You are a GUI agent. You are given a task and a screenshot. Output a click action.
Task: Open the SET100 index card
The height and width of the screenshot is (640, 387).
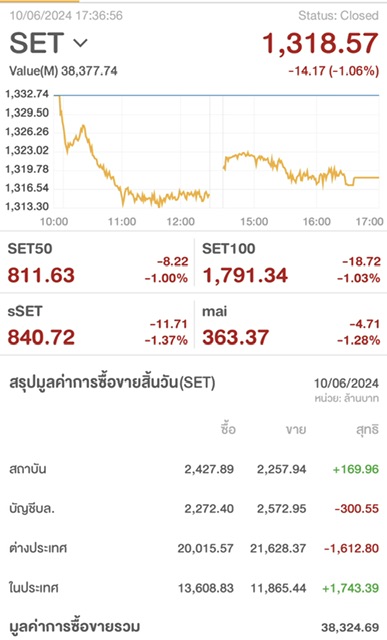click(x=291, y=262)
